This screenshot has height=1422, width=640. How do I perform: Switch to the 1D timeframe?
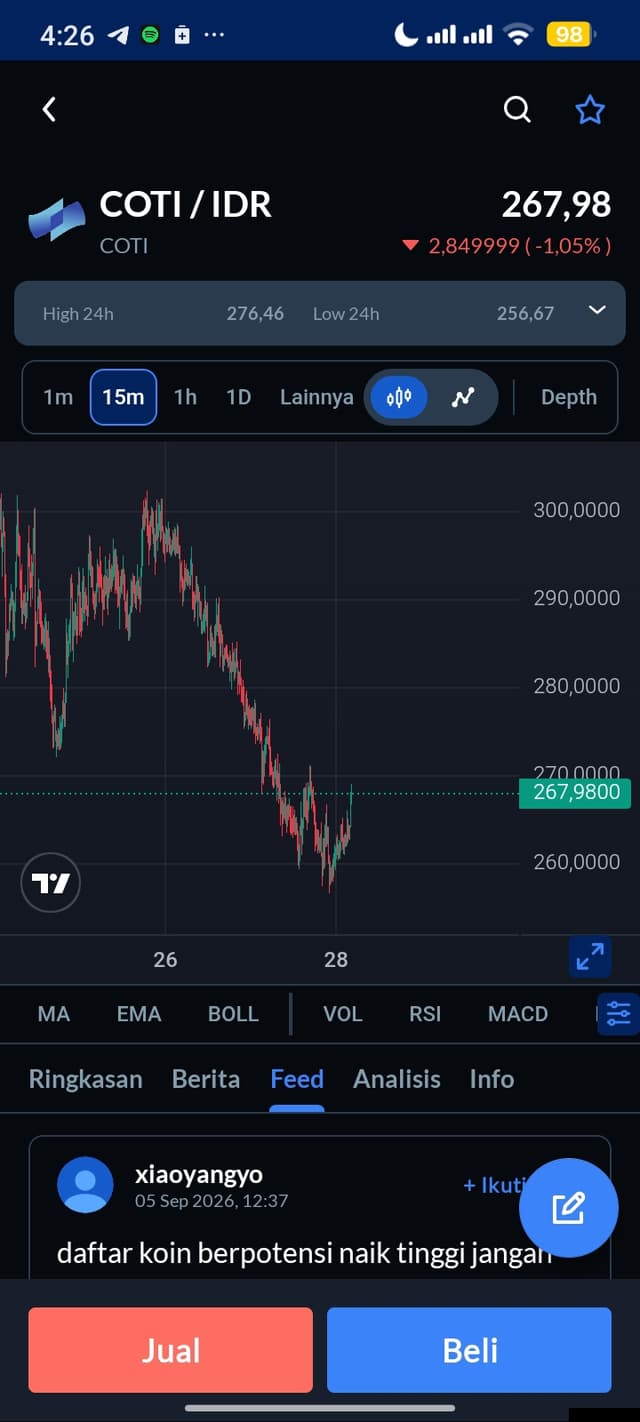click(x=238, y=397)
